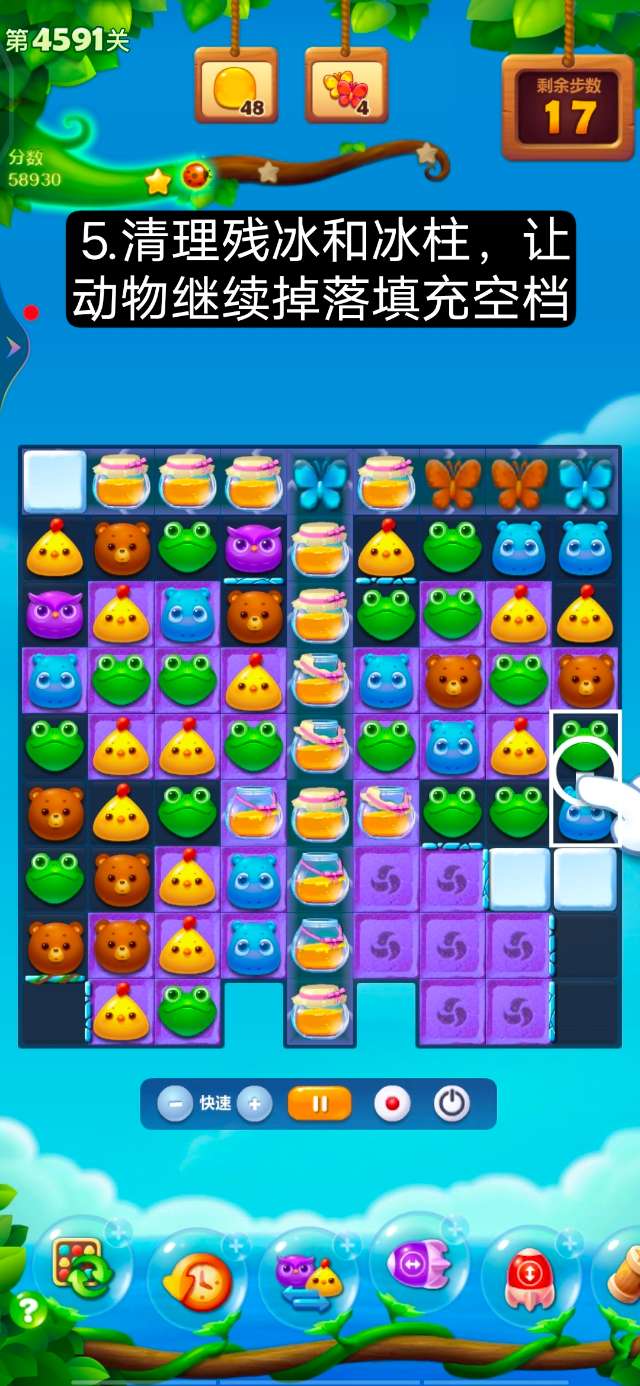Activate the clock step-rewind booster
Image resolution: width=640 pixels, height=1386 pixels.
coord(195,1278)
